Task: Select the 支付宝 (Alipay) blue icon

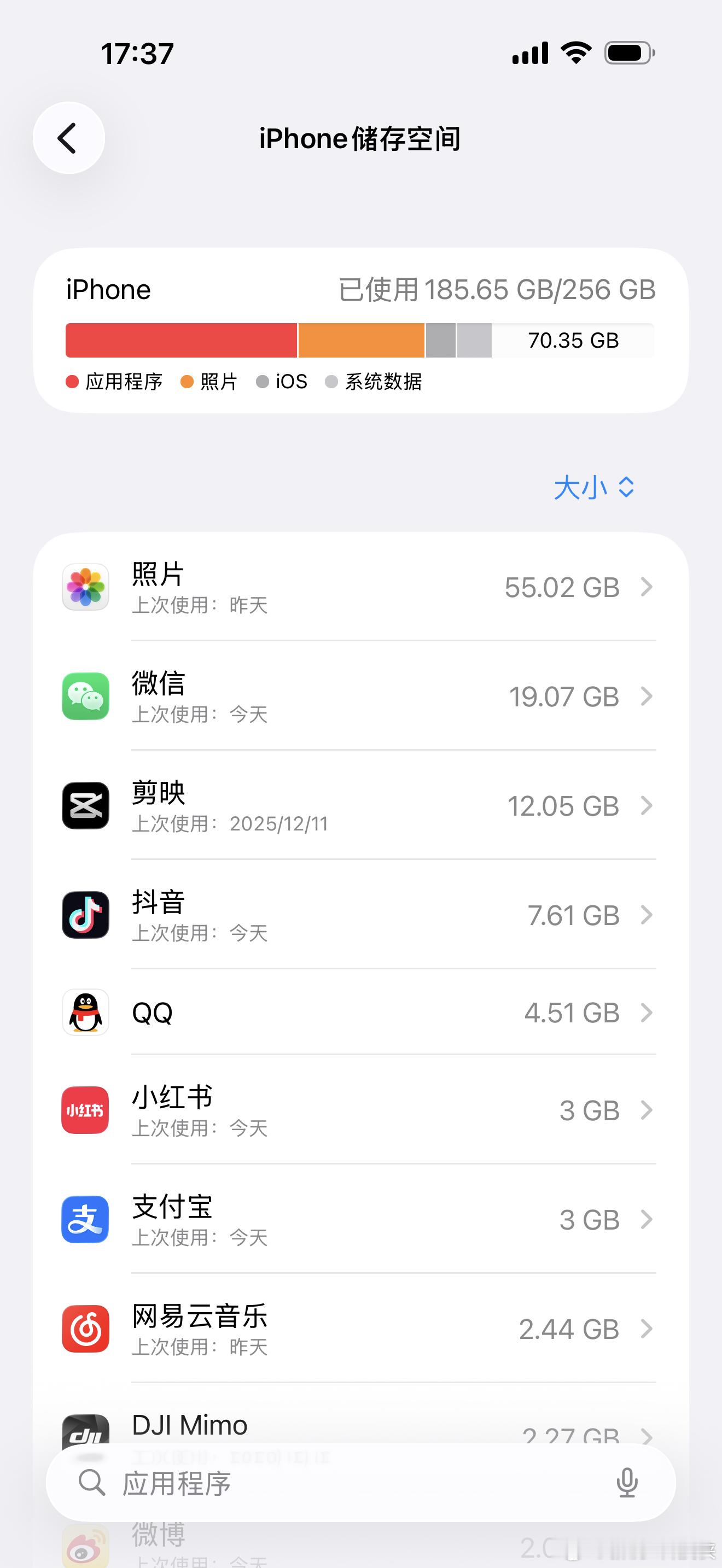Action: 85,1219
